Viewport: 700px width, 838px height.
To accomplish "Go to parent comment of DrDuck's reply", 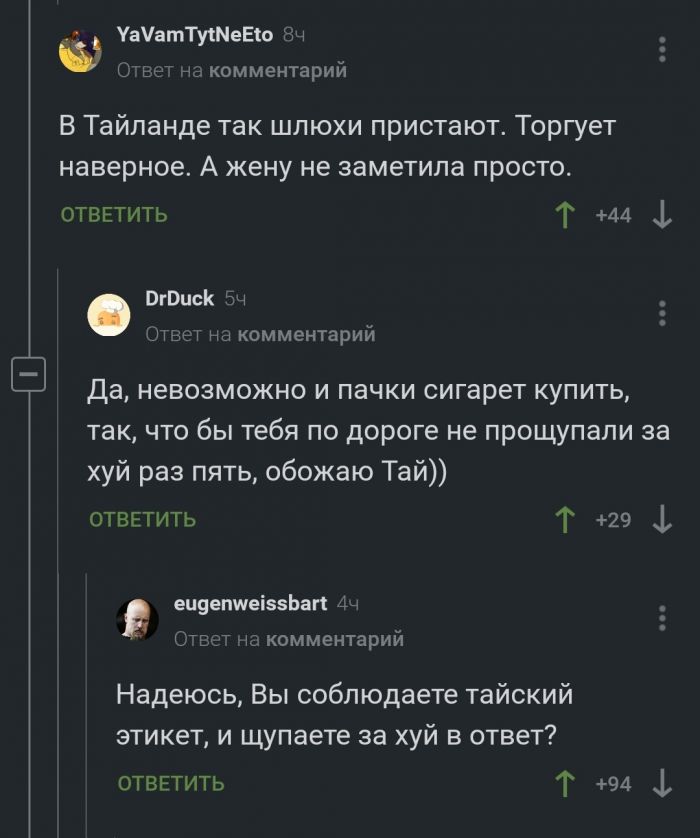I will 306,334.
